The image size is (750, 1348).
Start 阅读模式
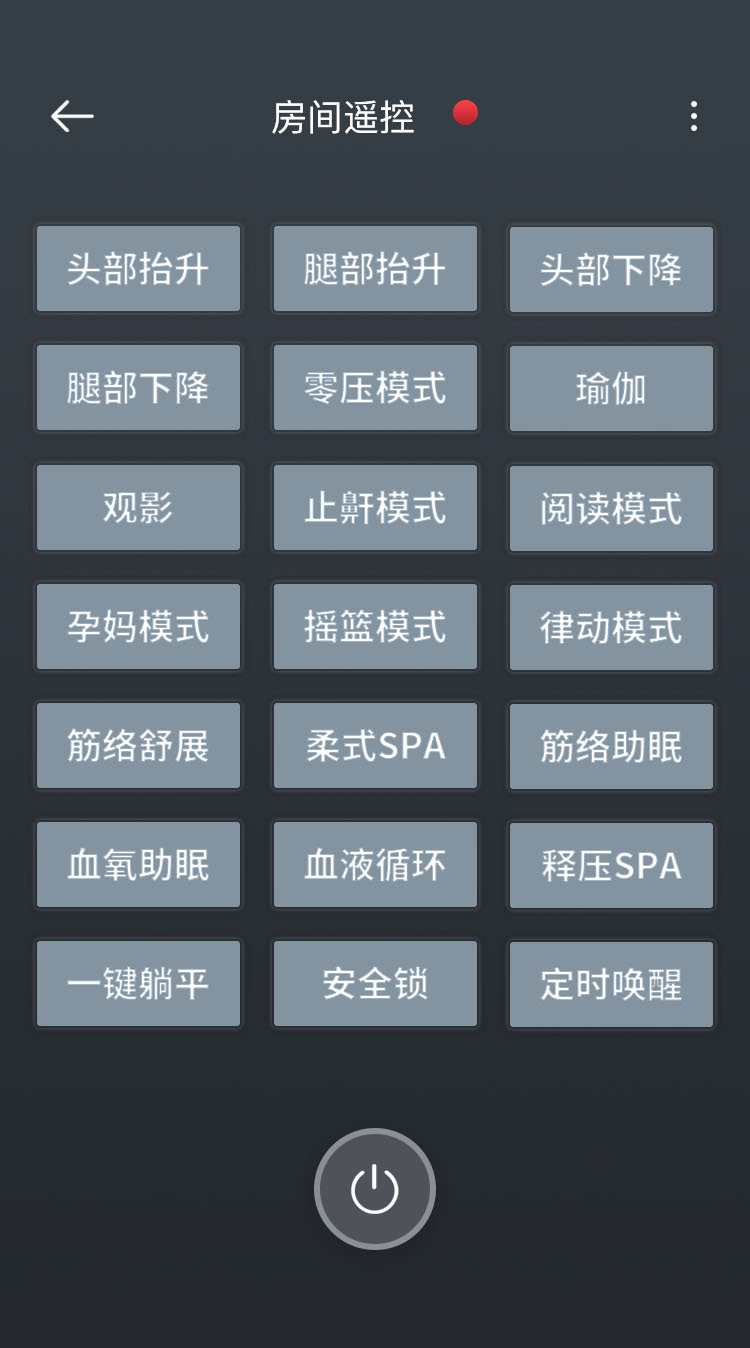611,507
